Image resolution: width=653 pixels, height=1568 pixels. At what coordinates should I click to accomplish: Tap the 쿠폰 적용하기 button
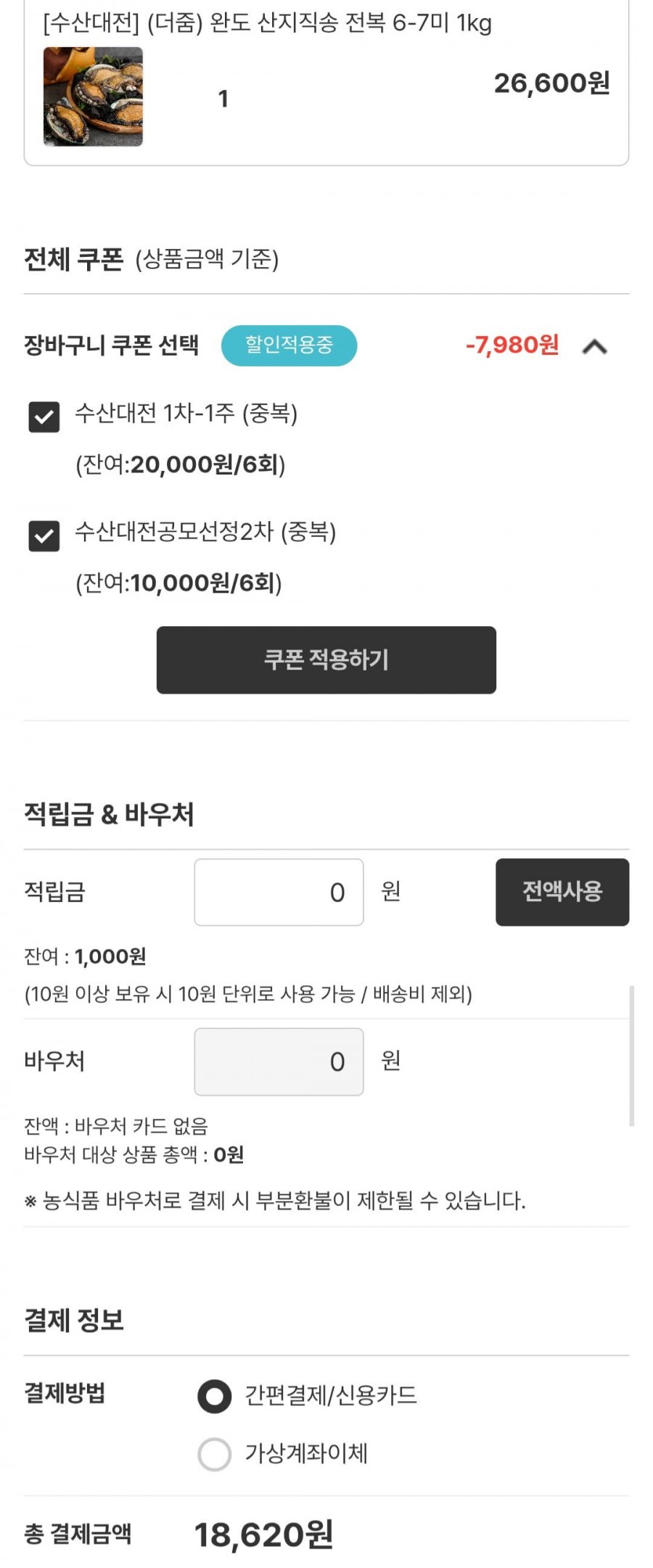326,660
